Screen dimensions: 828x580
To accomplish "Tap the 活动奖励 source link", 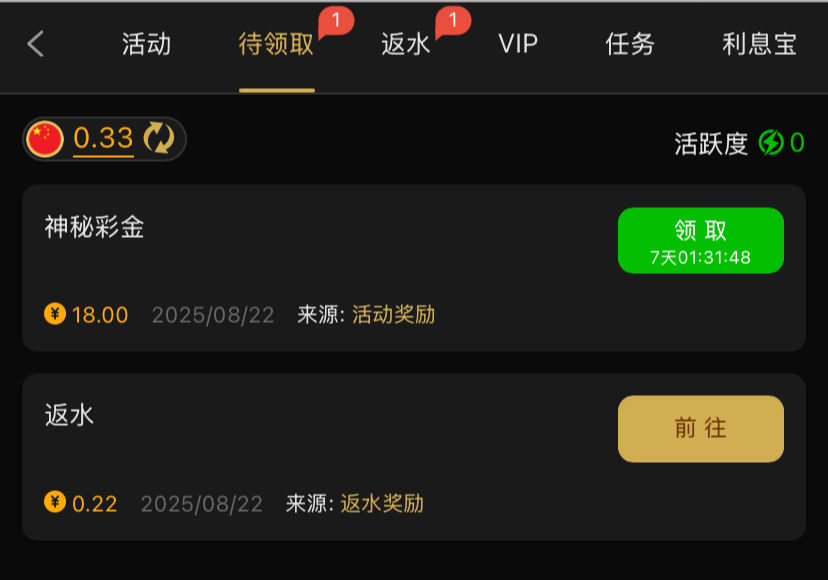I will pos(393,315).
